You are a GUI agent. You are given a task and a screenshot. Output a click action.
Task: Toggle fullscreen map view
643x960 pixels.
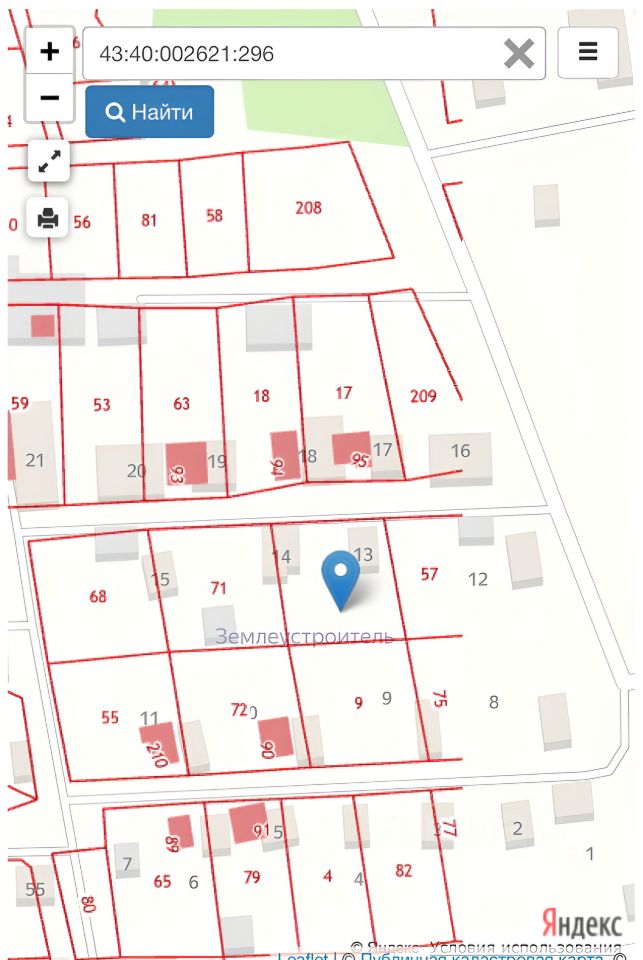pyautogui.click(x=48, y=162)
